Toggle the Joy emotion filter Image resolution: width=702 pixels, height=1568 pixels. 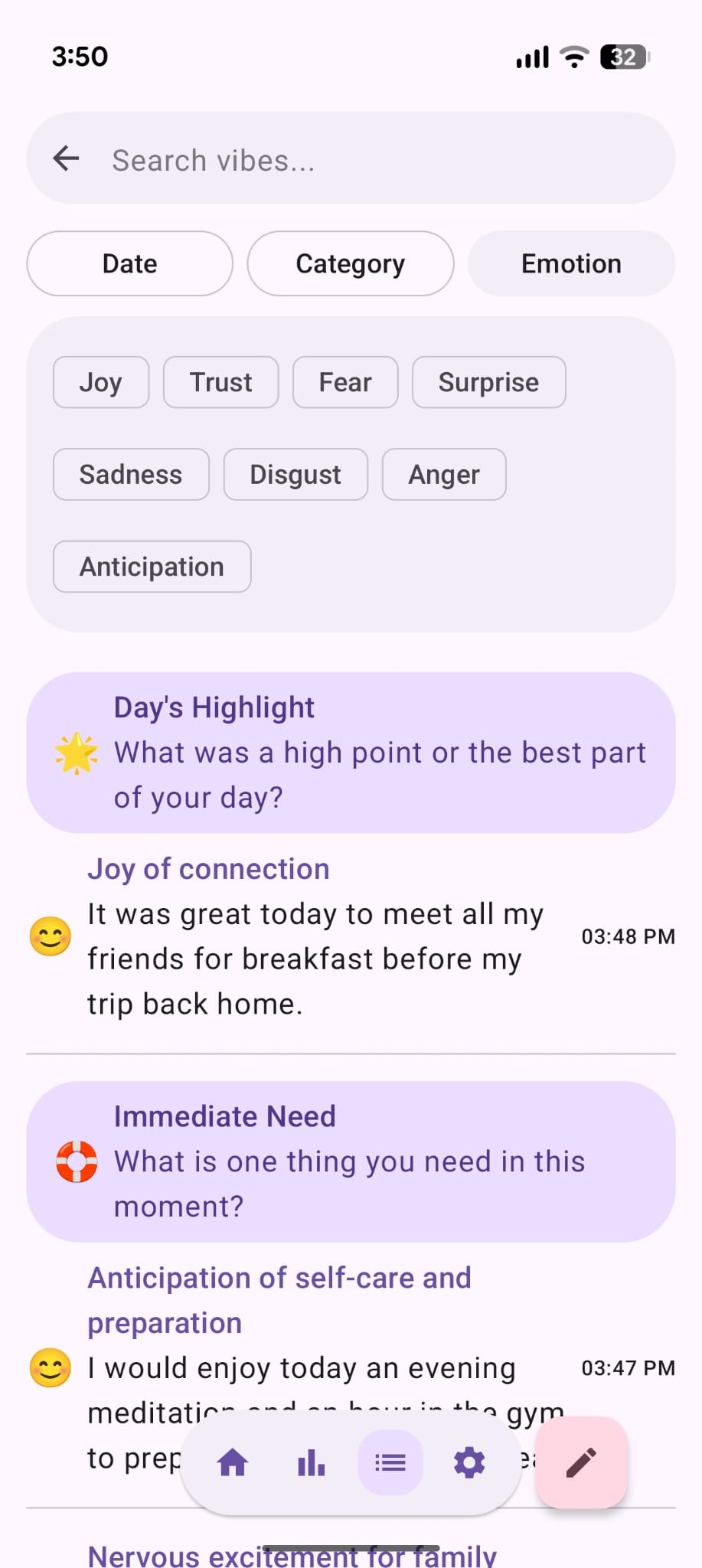point(100,382)
